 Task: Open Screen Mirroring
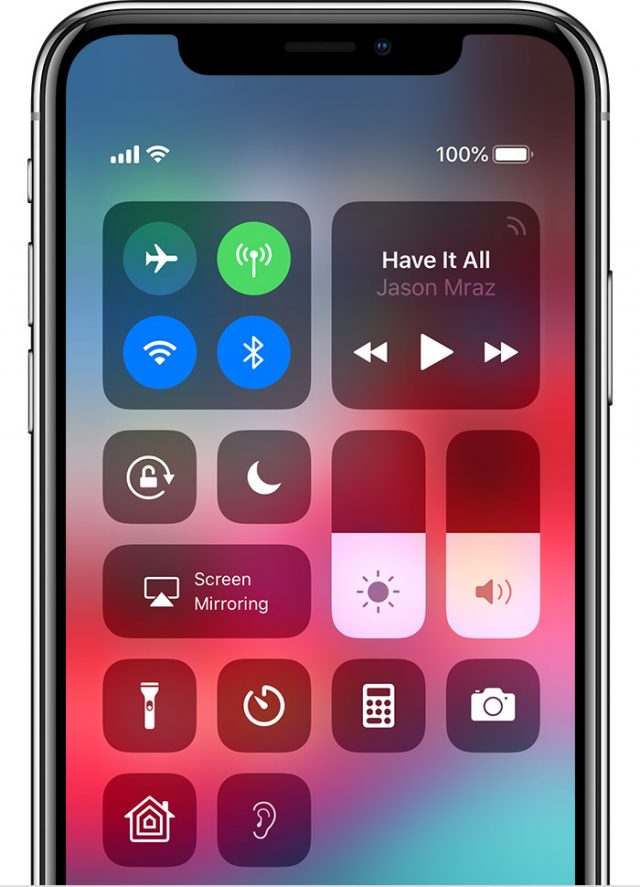(x=207, y=591)
